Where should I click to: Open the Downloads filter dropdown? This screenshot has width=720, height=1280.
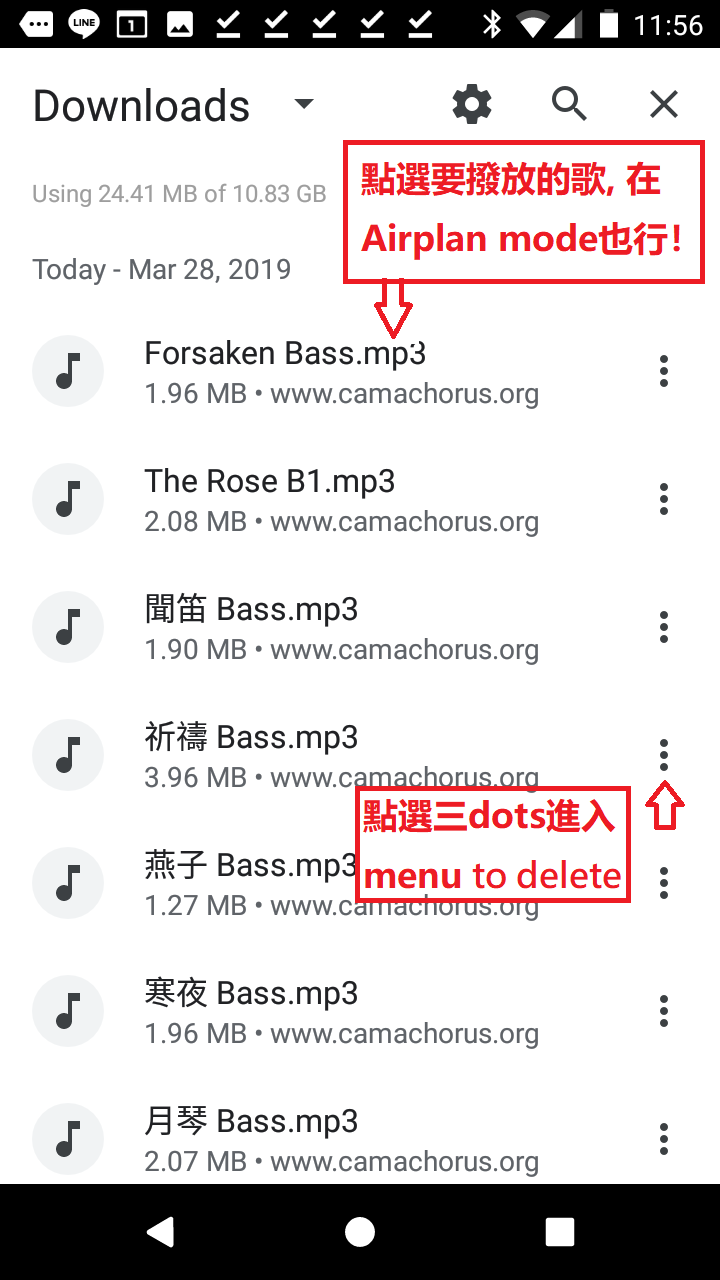click(x=304, y=104)
